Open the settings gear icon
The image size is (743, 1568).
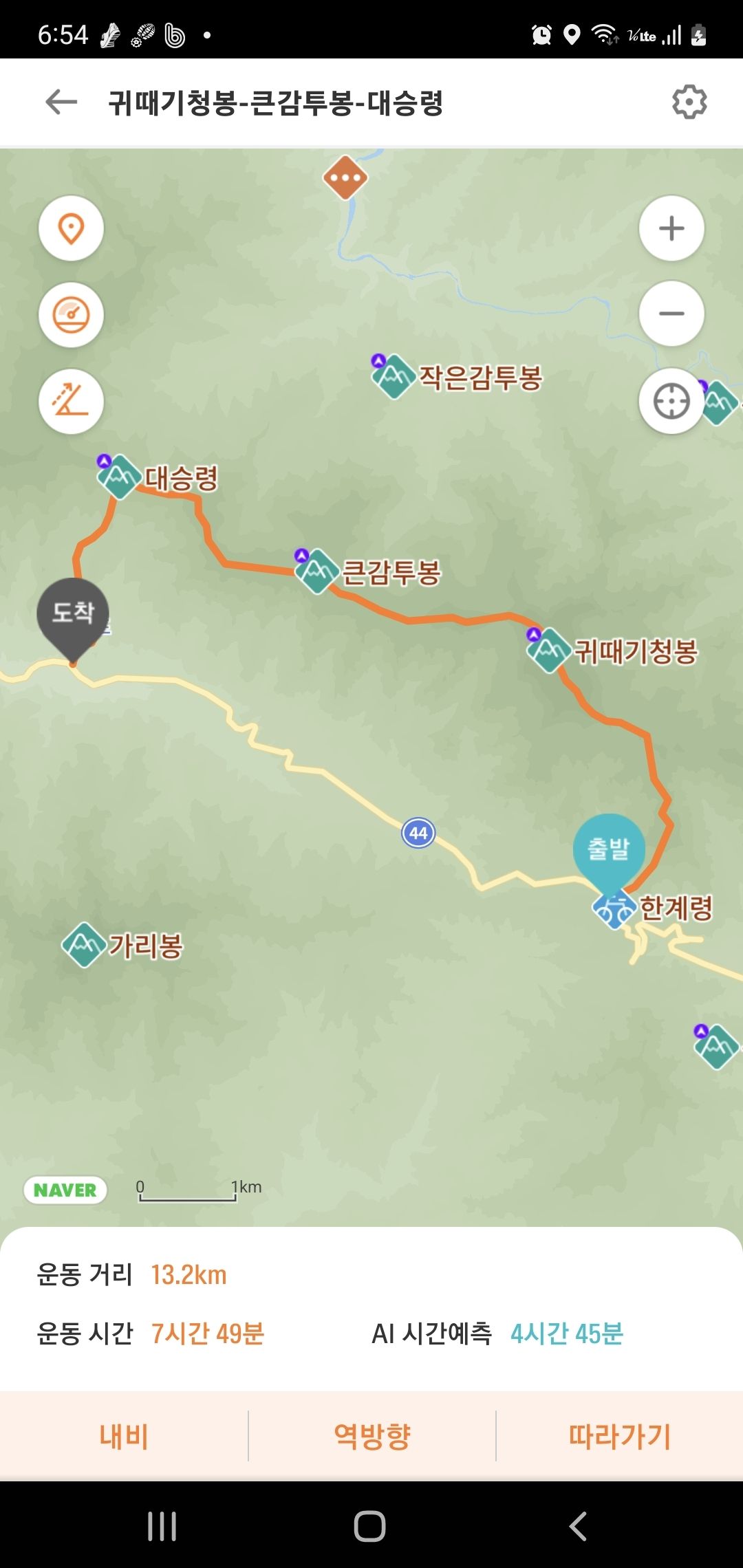[x=689, y=102]
